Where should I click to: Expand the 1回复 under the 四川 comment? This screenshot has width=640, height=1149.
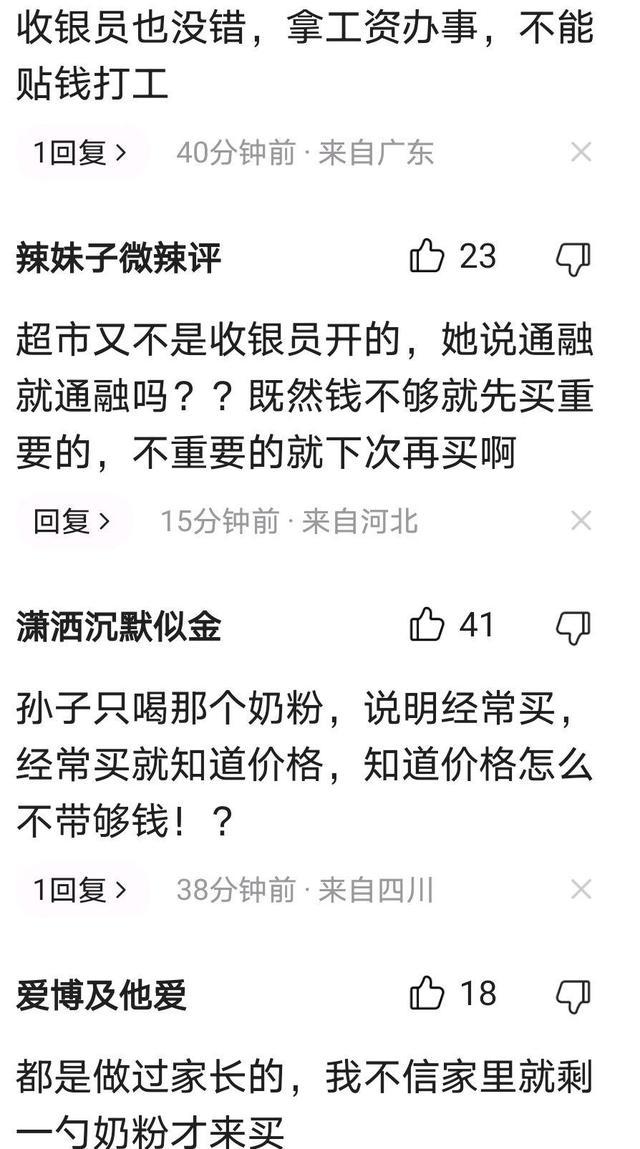80,890
